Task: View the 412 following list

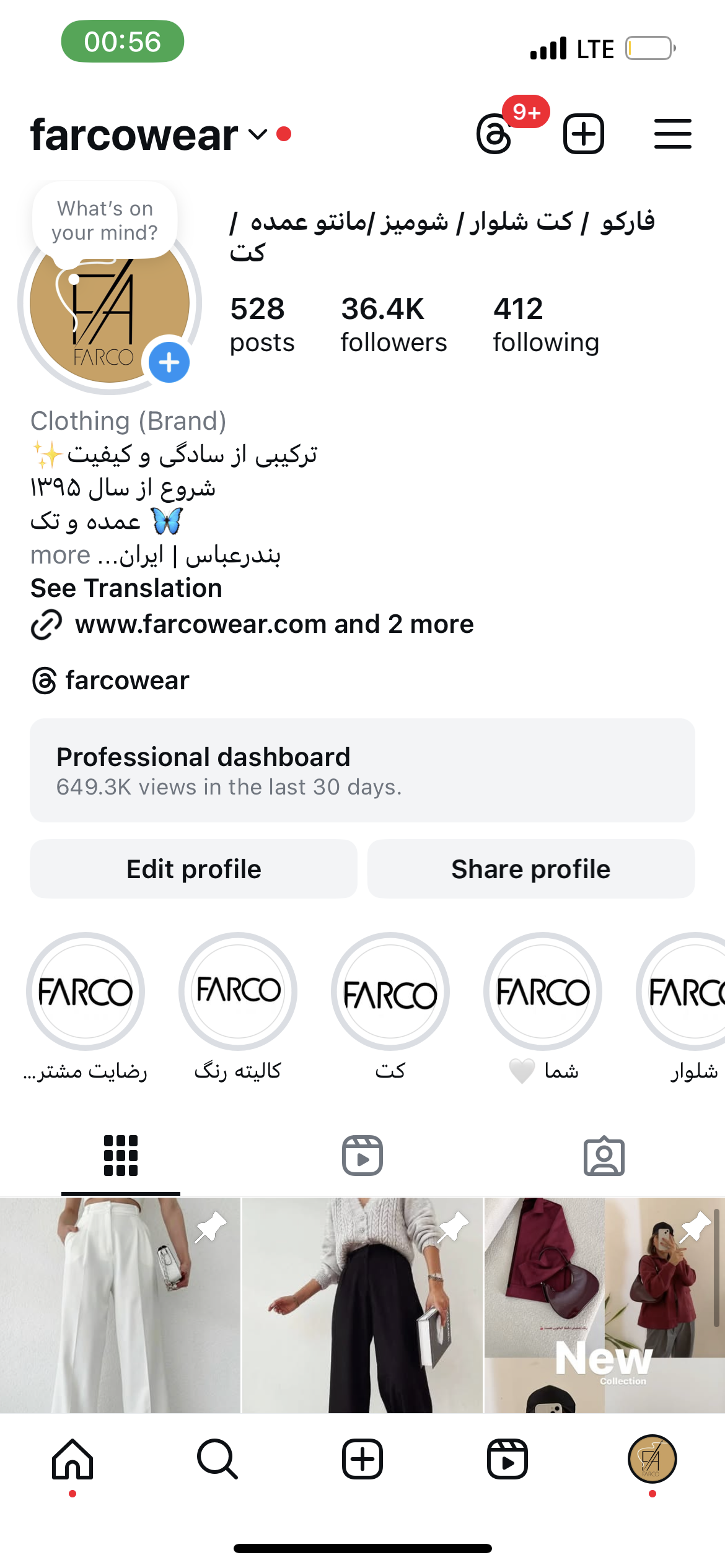Action: [546, 324]
